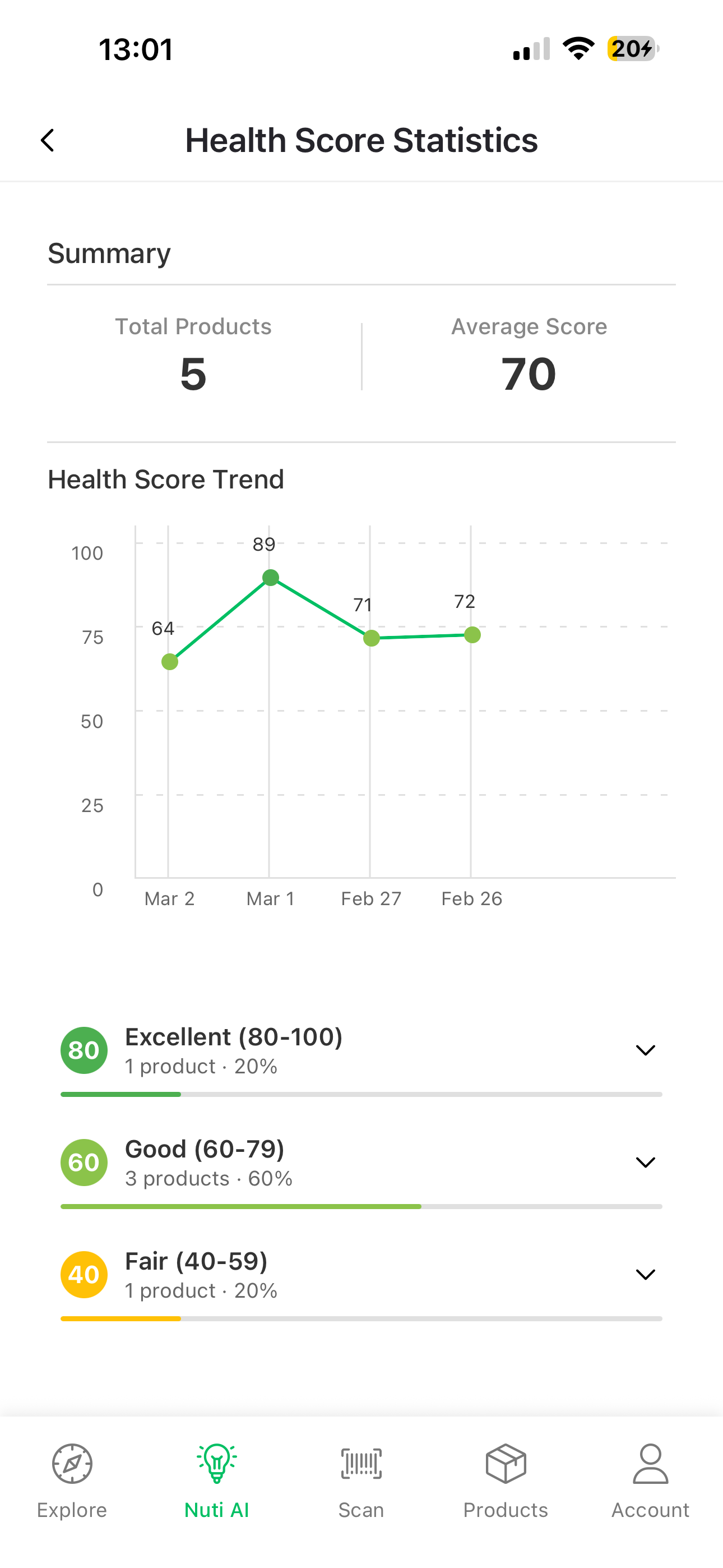Select the Mar 2 point scoring 64
723x1568 pixels.
click(x=170, y=662)
